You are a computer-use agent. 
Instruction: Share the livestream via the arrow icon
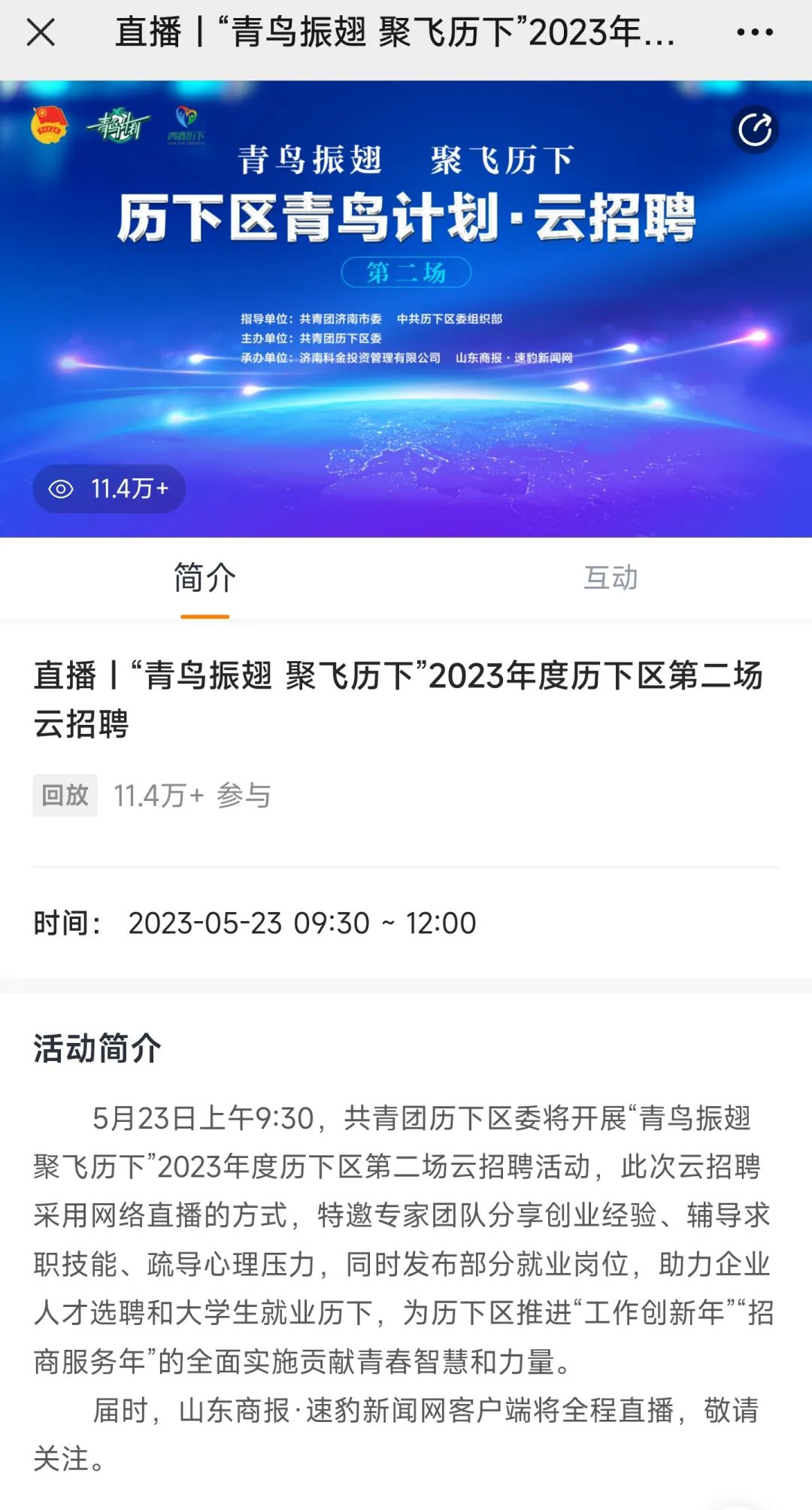tap(754, 130)
